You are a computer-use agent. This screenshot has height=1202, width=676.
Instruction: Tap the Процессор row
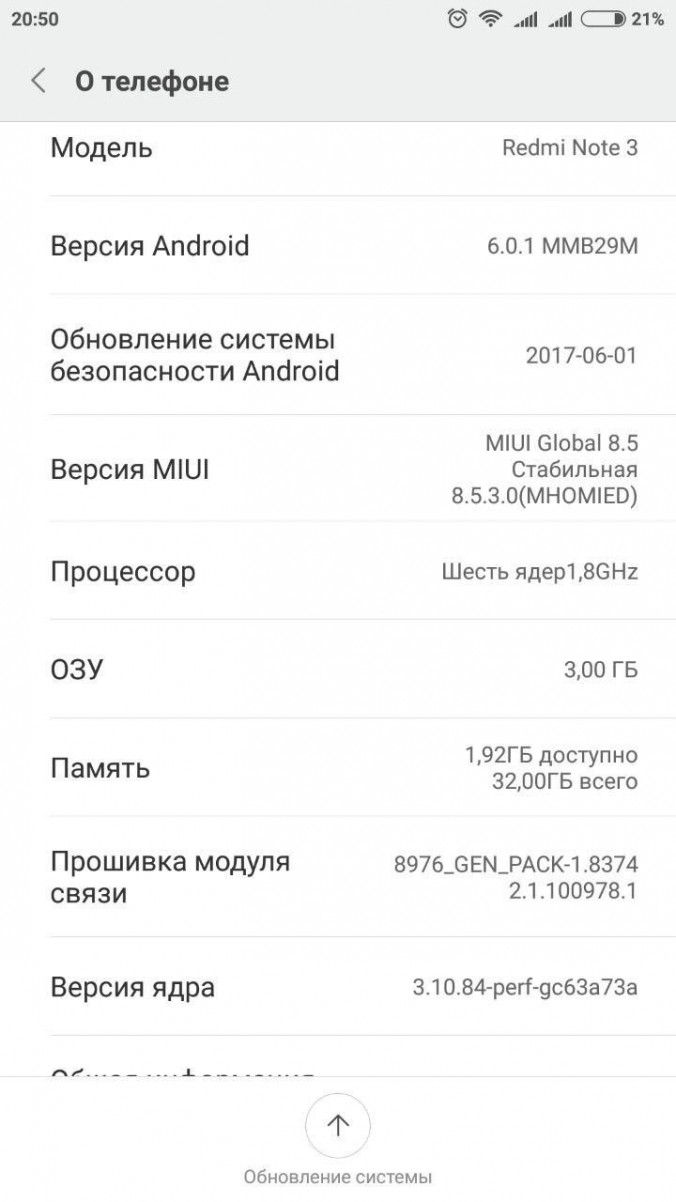point(338,572)
